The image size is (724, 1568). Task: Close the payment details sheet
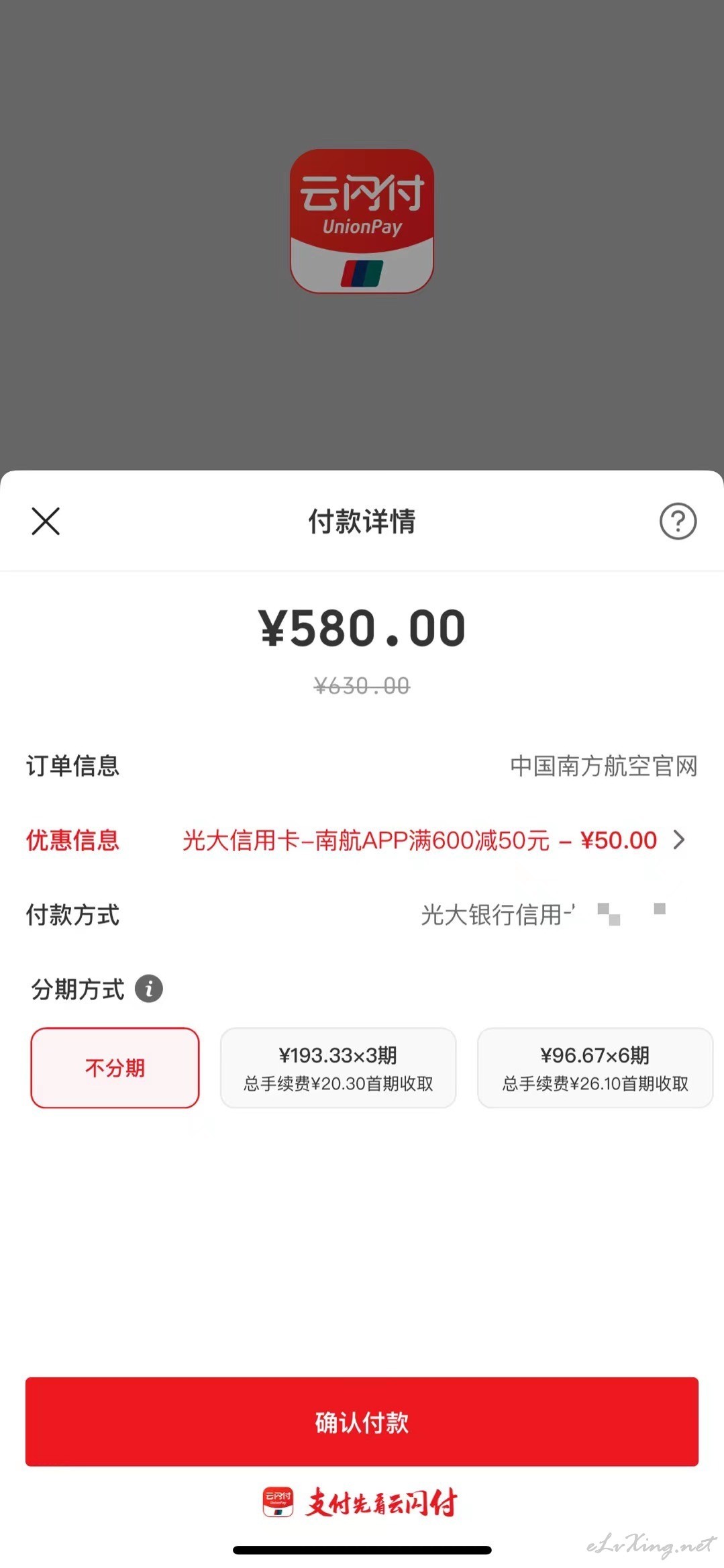coord(46,521)
